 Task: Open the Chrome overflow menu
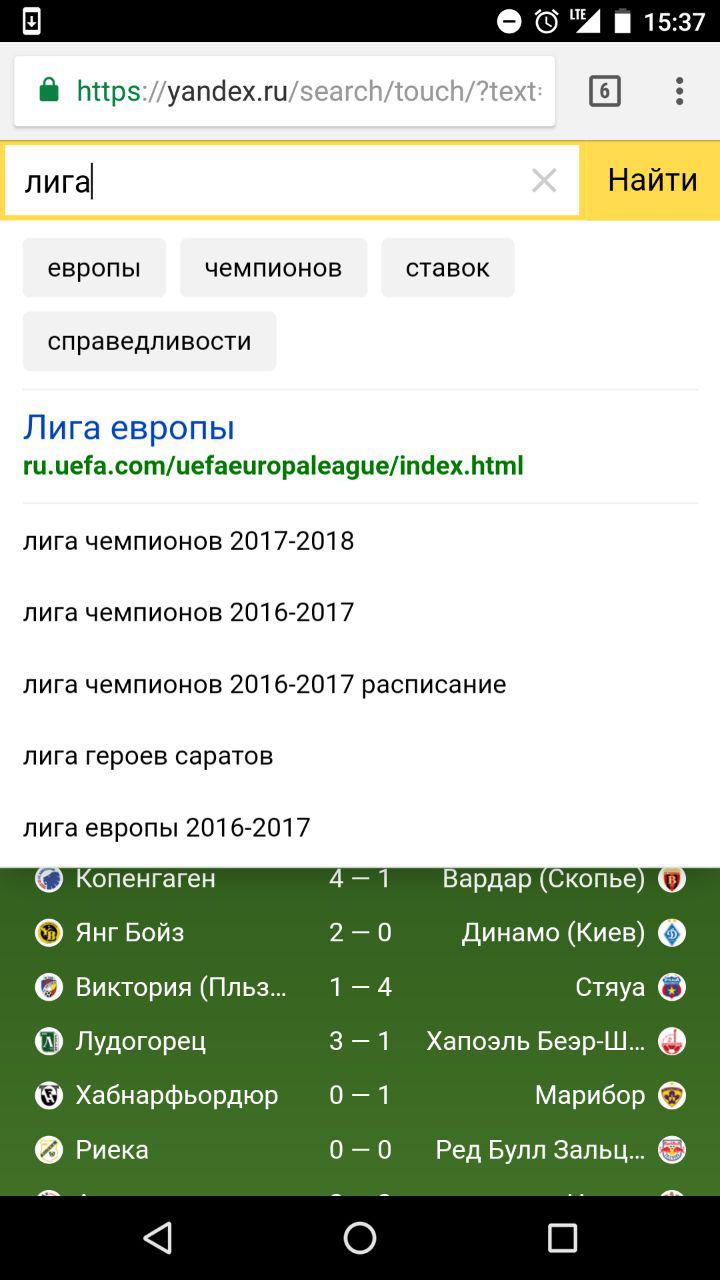(x=679, y=91)
